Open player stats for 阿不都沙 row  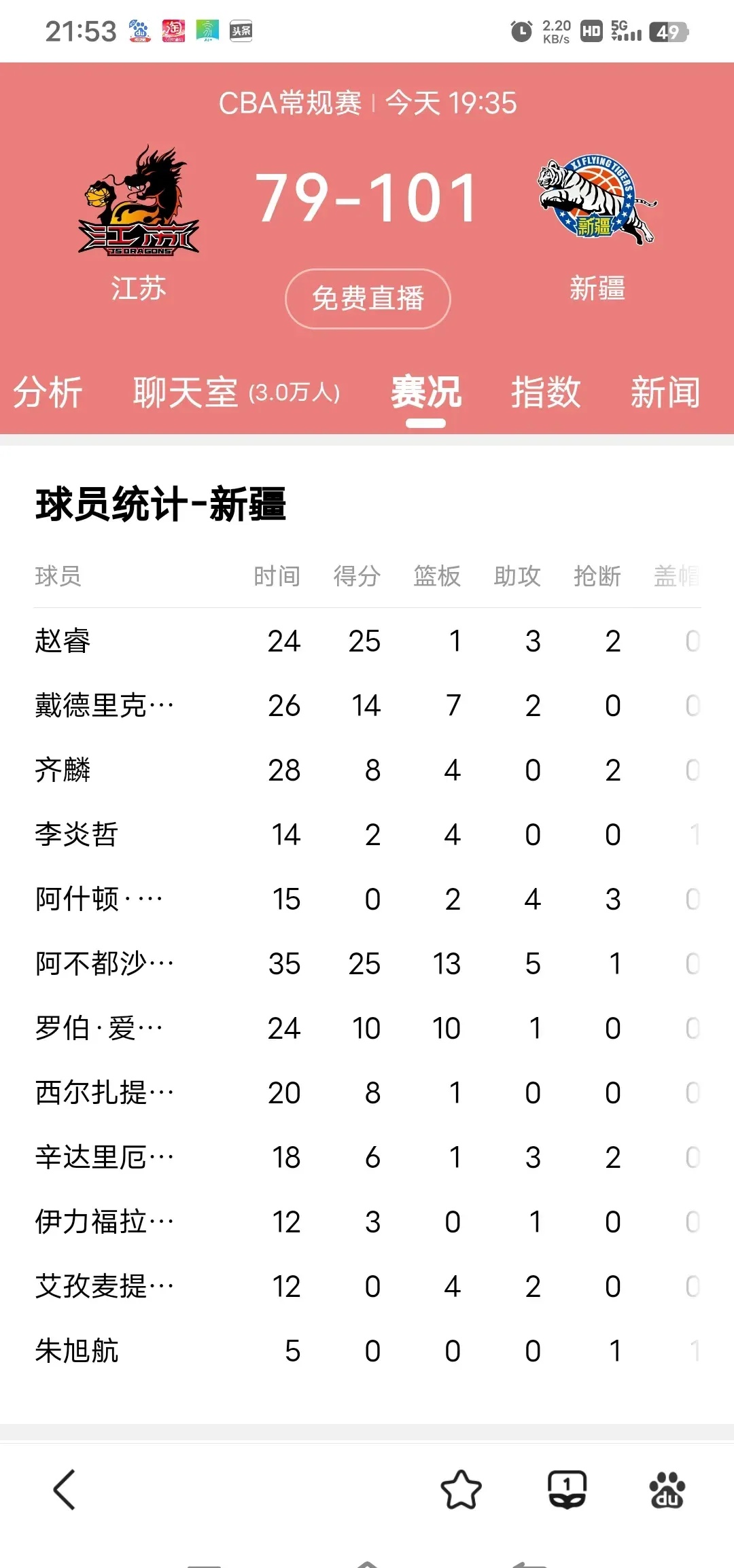click(102, 963)
